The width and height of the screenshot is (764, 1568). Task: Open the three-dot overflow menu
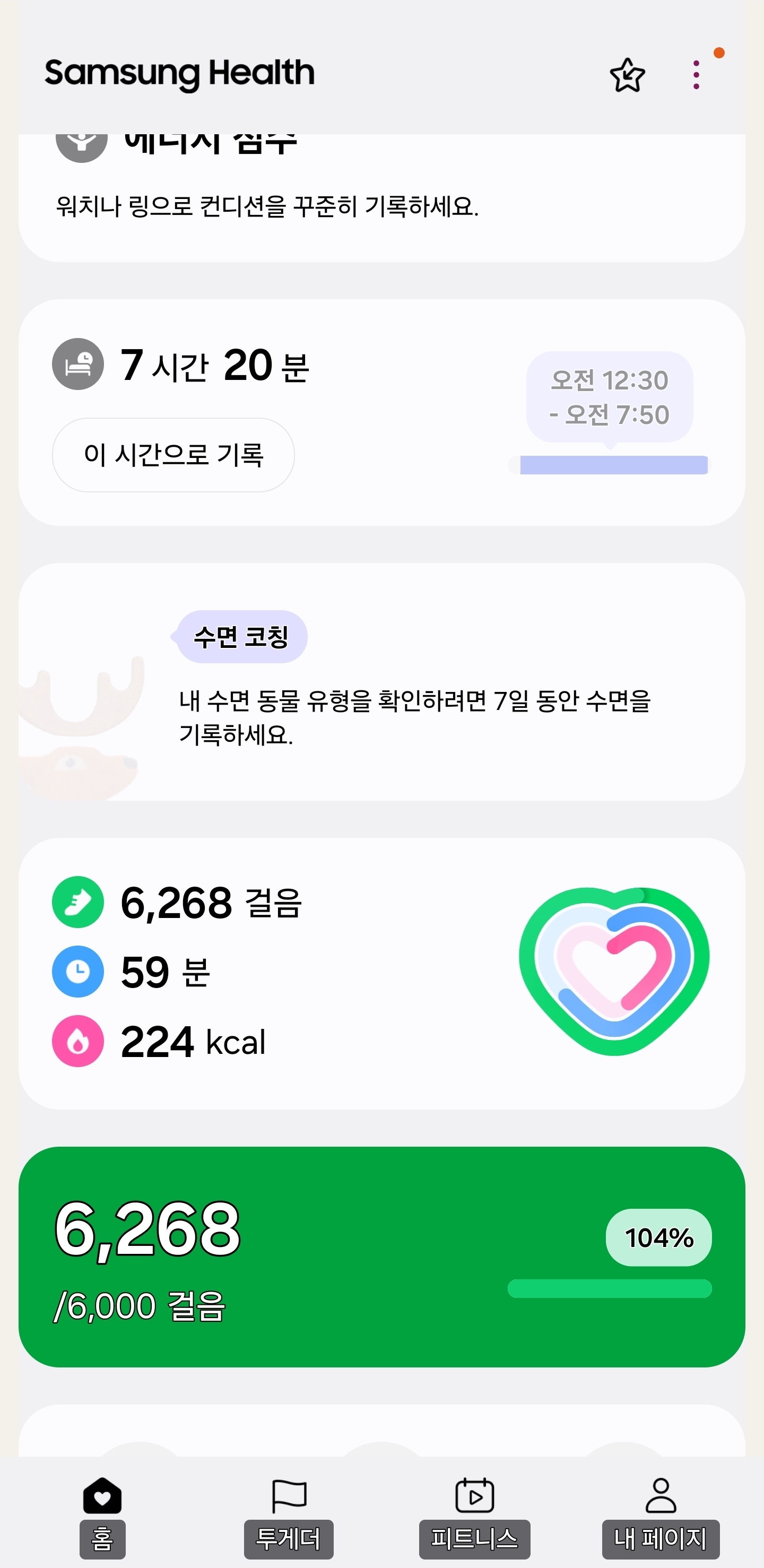coord(696,75)
